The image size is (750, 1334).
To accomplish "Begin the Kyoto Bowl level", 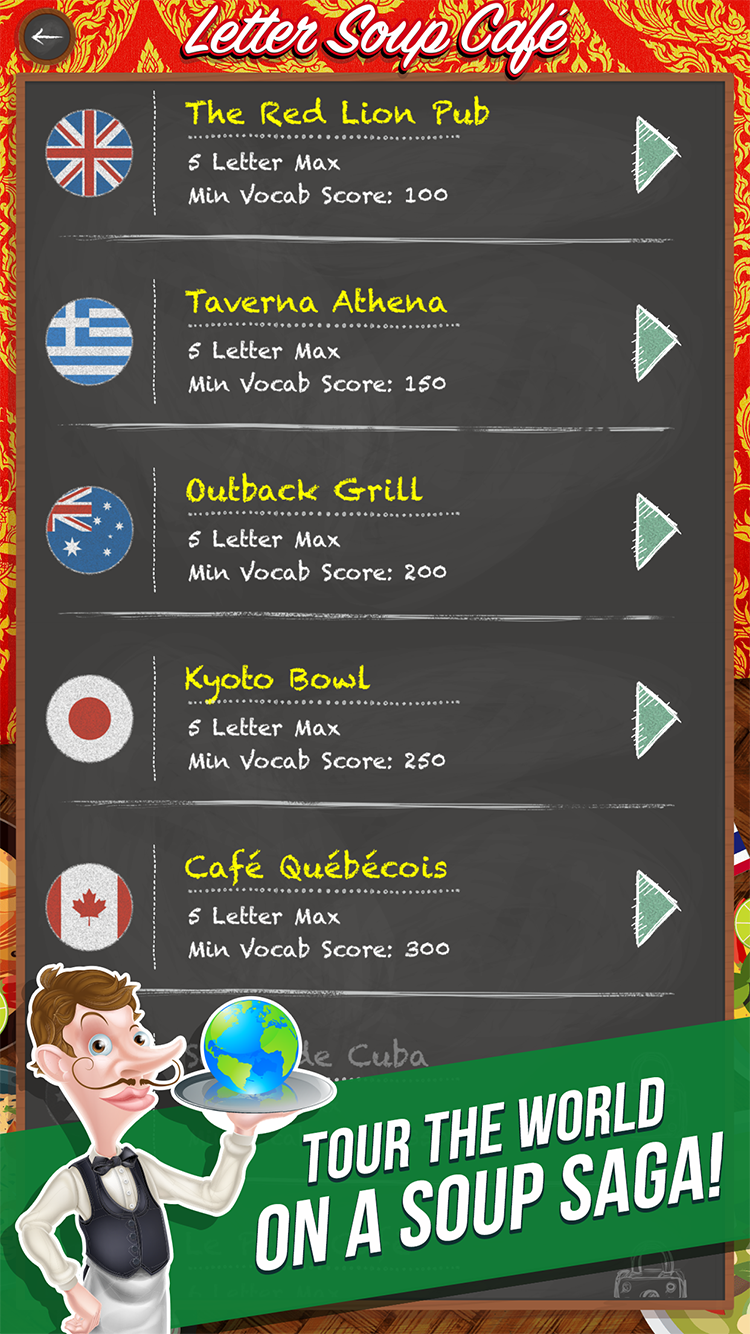I will point(655,719).
